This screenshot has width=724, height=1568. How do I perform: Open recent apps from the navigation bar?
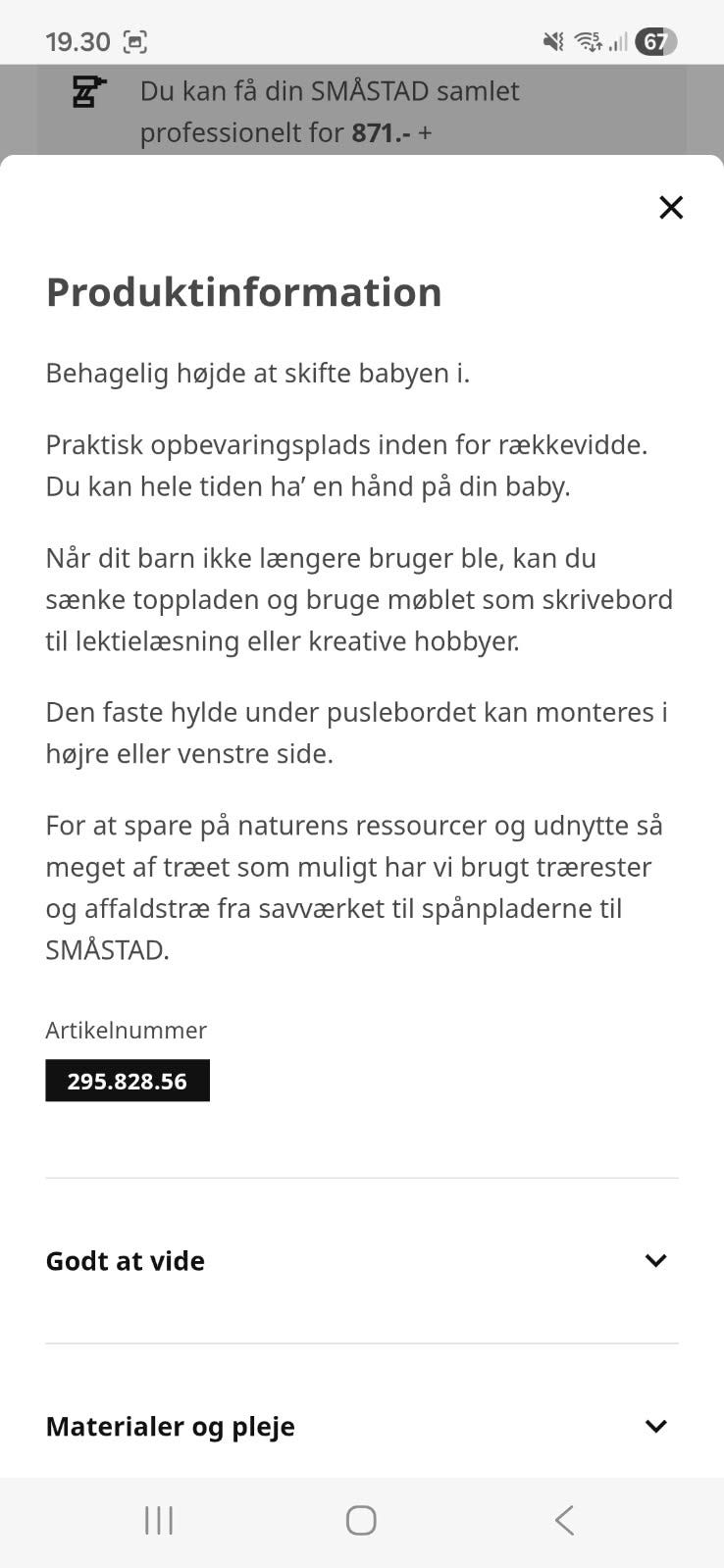click(157, 1520)
